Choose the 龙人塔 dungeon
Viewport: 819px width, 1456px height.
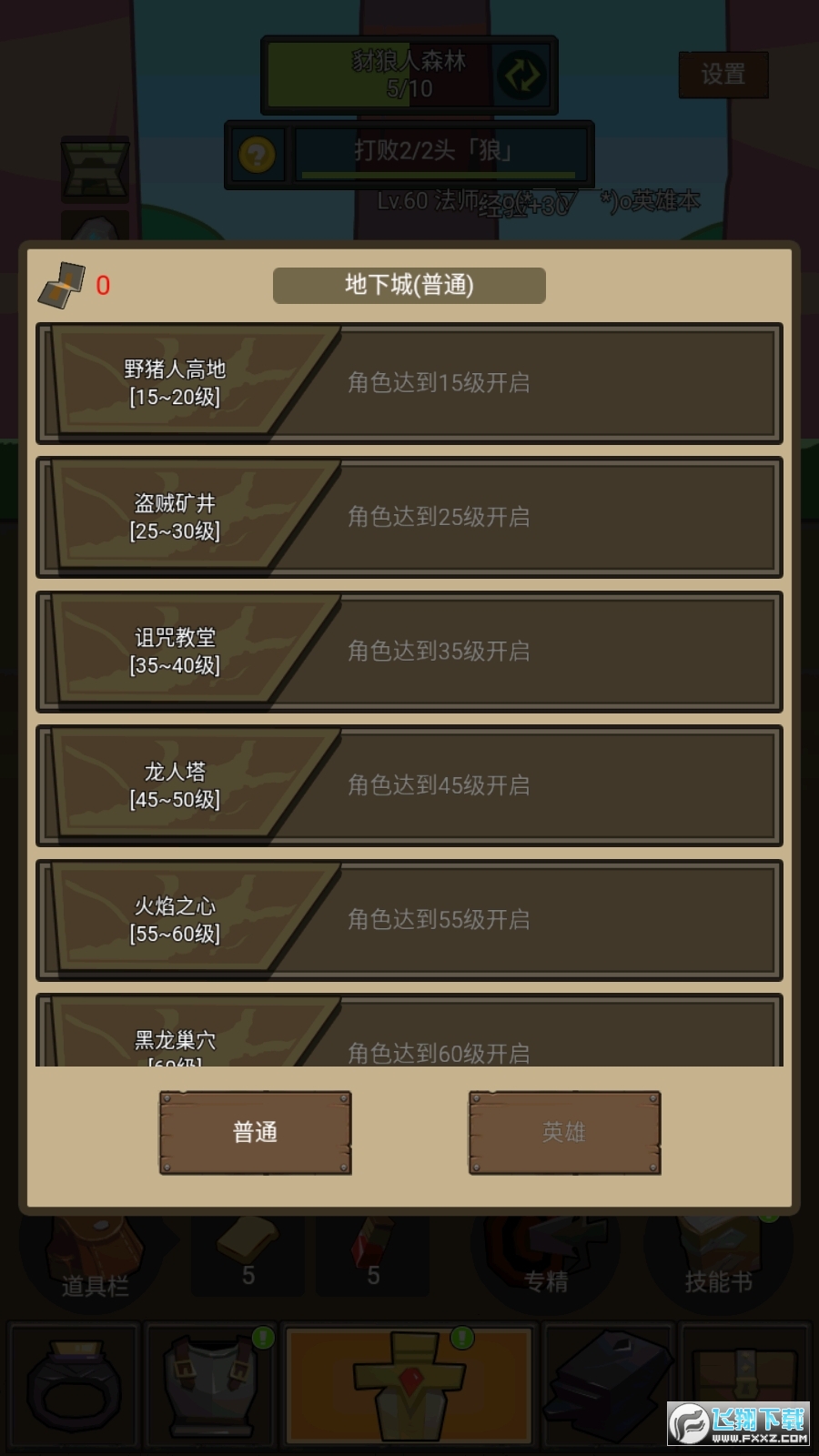click(409, 785)
